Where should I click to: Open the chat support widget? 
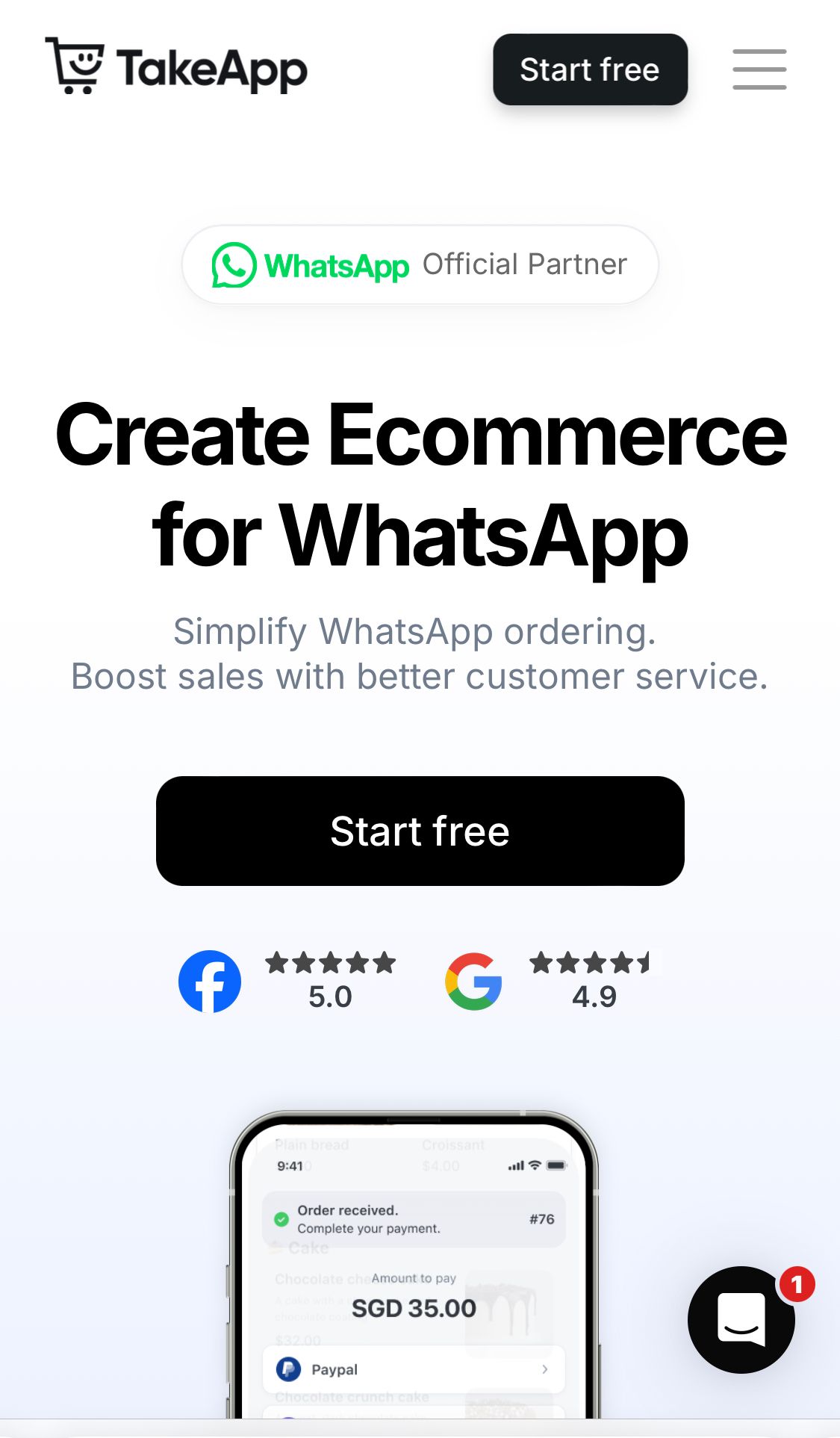741,1319
